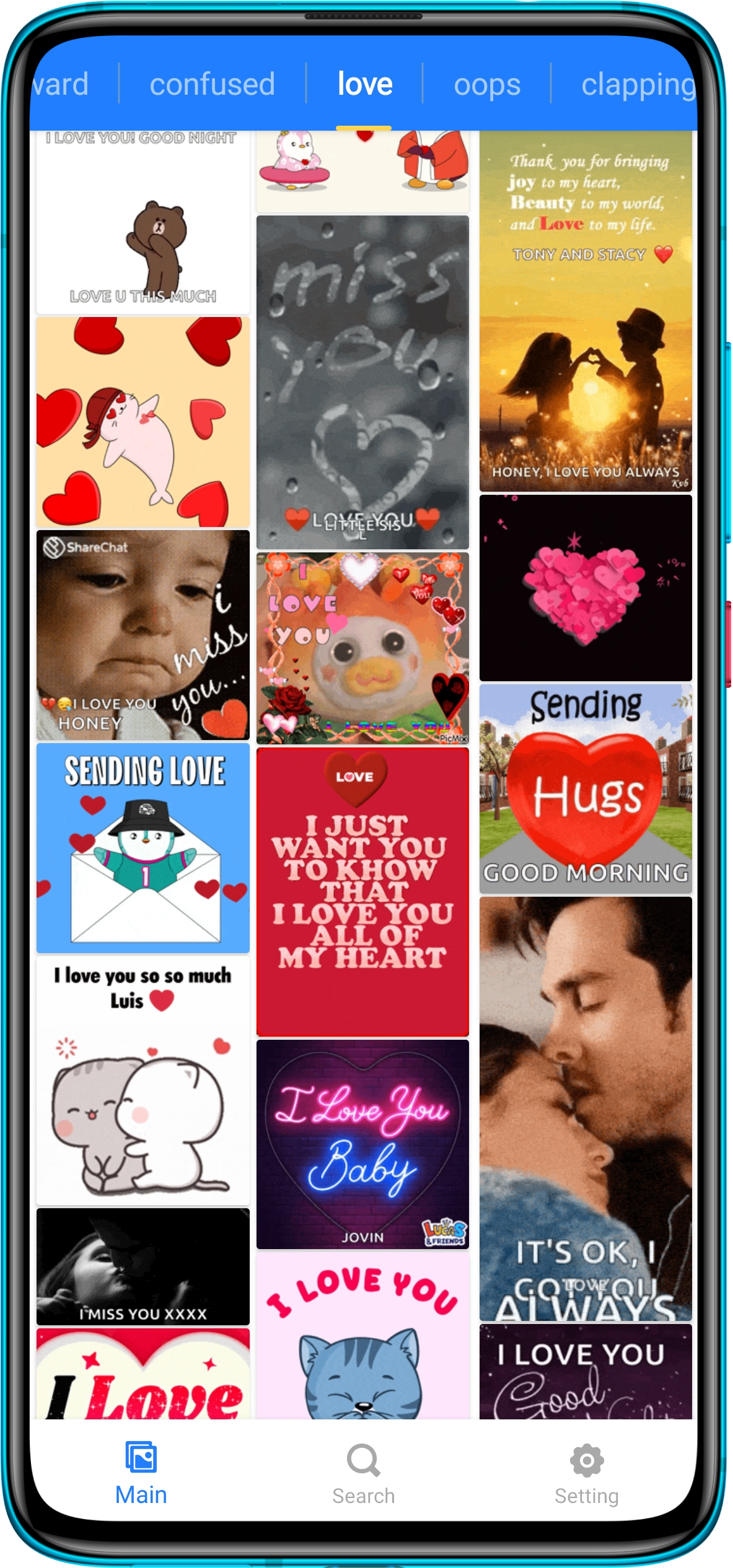Open the blue cat I Love You GIF
733x1568 pixels.
point(362,1336)
